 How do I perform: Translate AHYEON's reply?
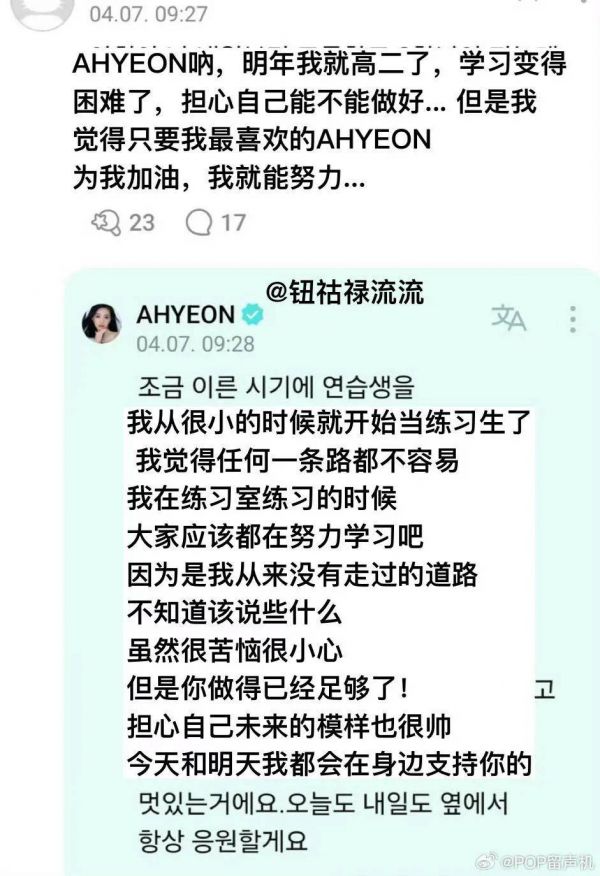[x=509, y=318]
